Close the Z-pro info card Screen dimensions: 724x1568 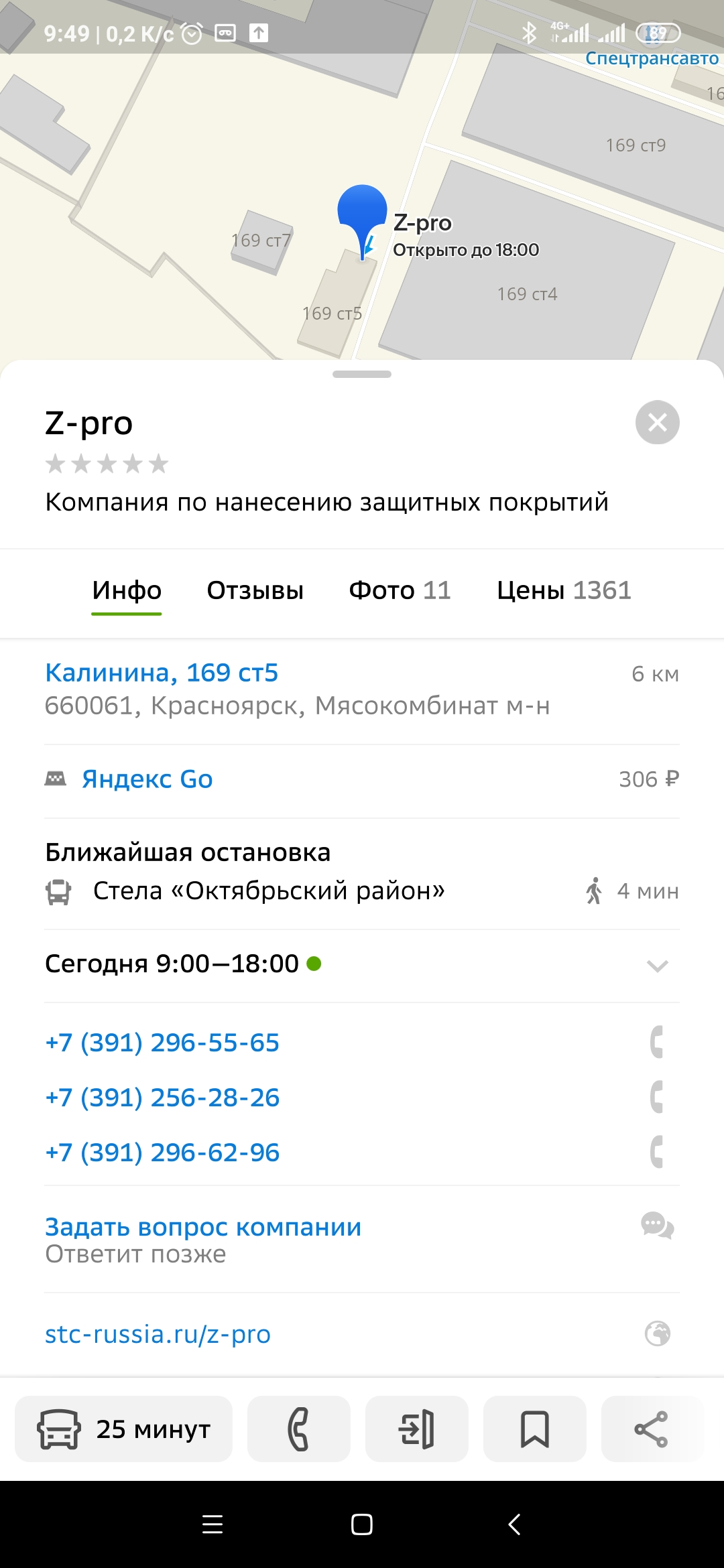[657, 422]
